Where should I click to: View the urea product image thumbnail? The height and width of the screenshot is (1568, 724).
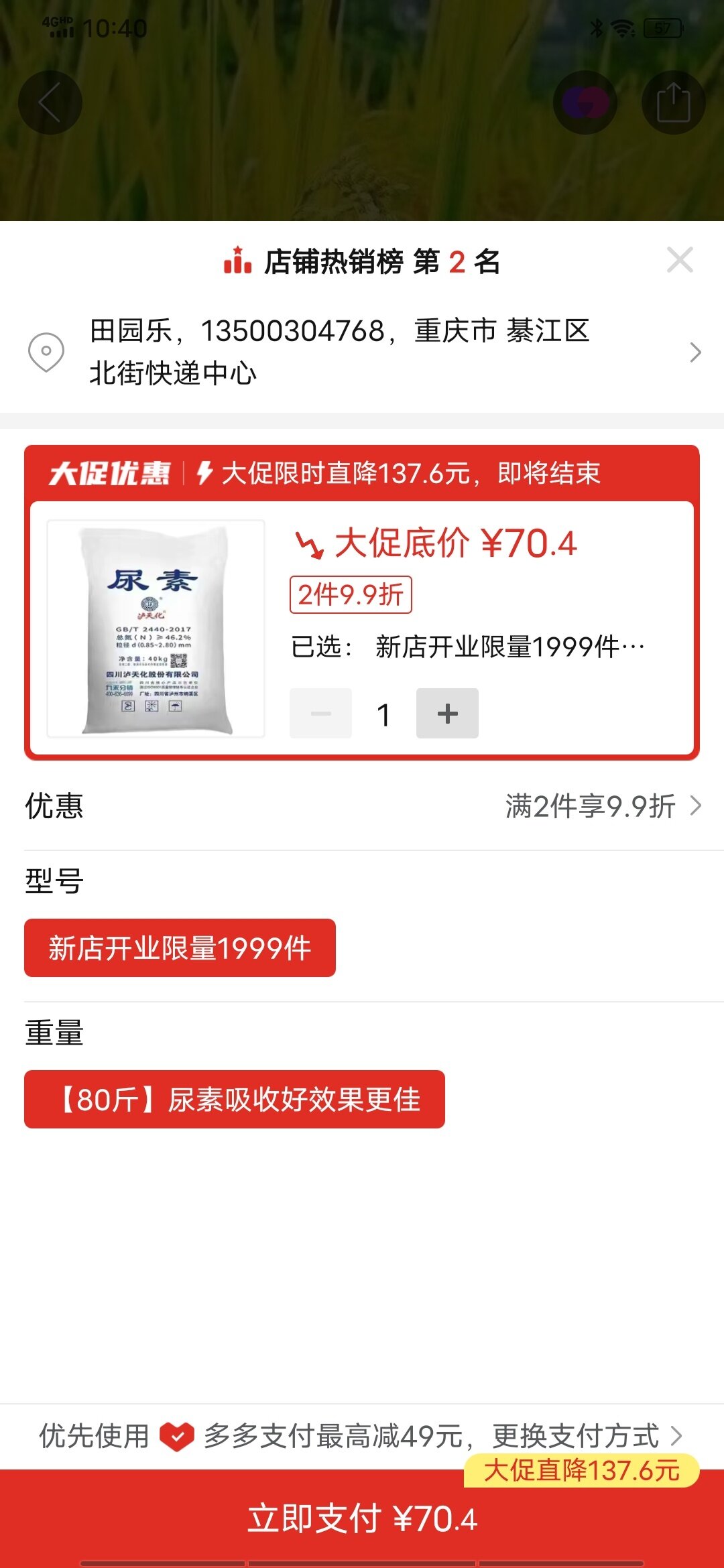pyautogui.click(x=156, y=629)
